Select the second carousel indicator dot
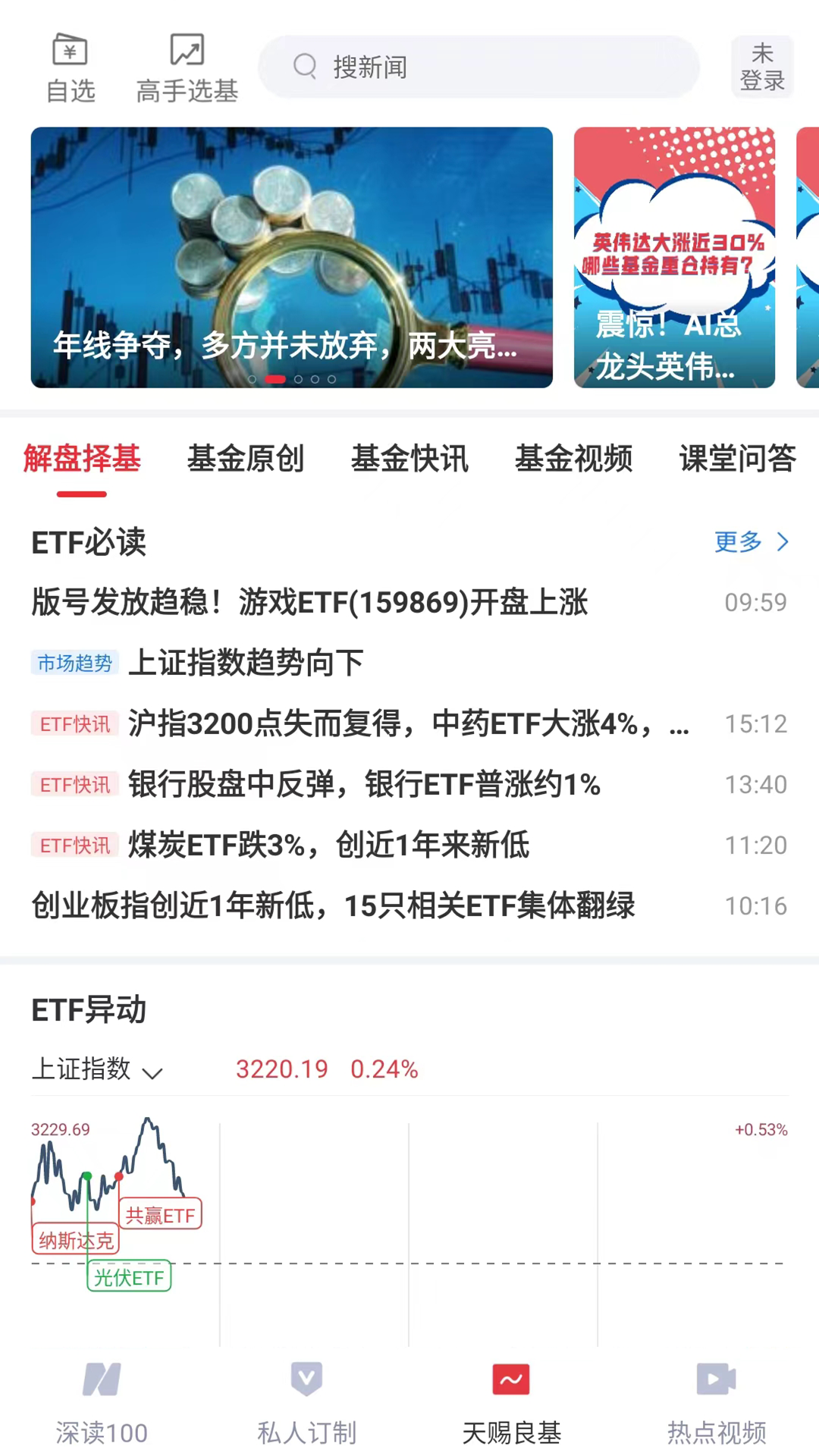This screenshot has width=819, height=1456. coord(275,379)
